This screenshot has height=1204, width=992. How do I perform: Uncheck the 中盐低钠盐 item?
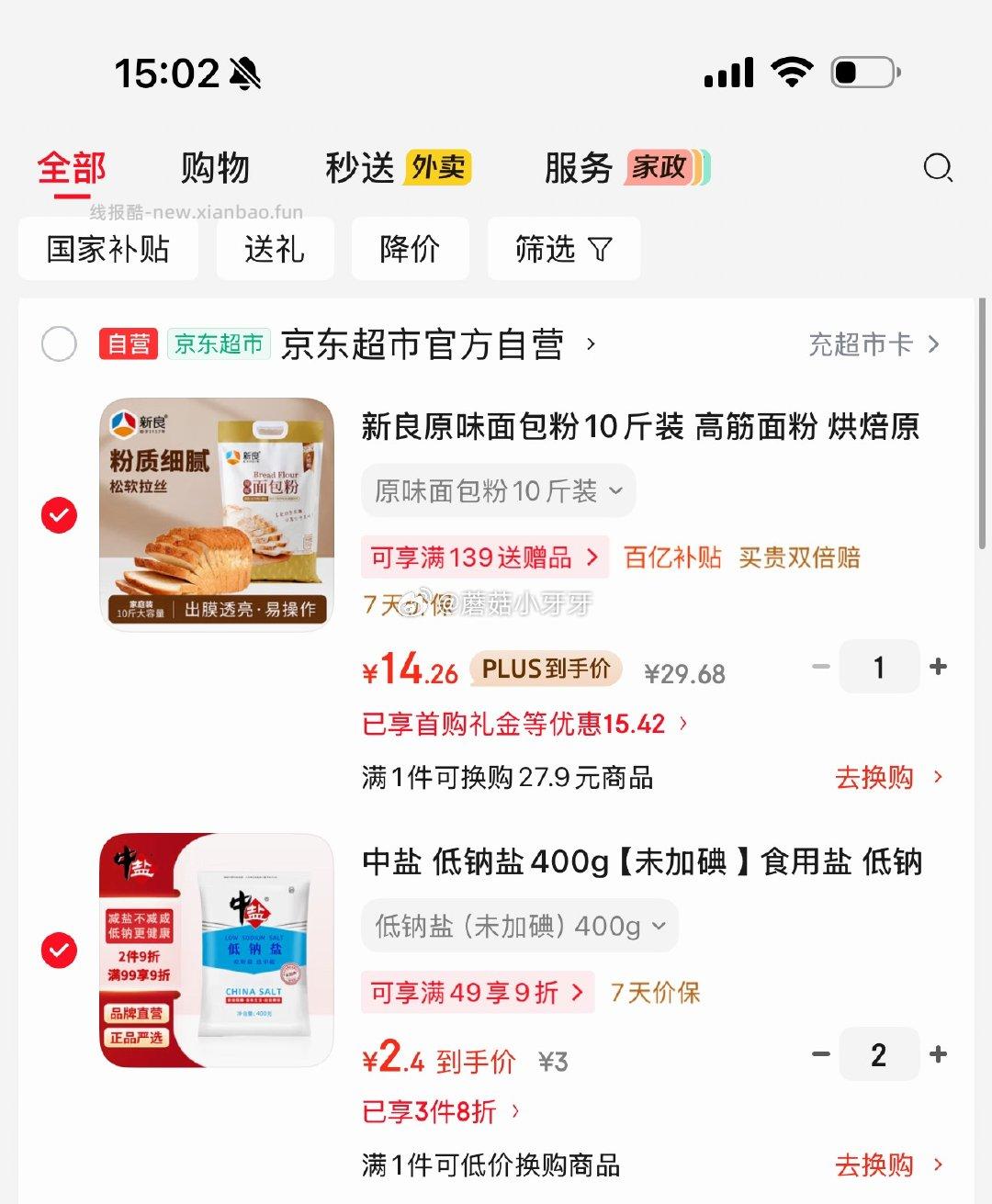point(60,950)
